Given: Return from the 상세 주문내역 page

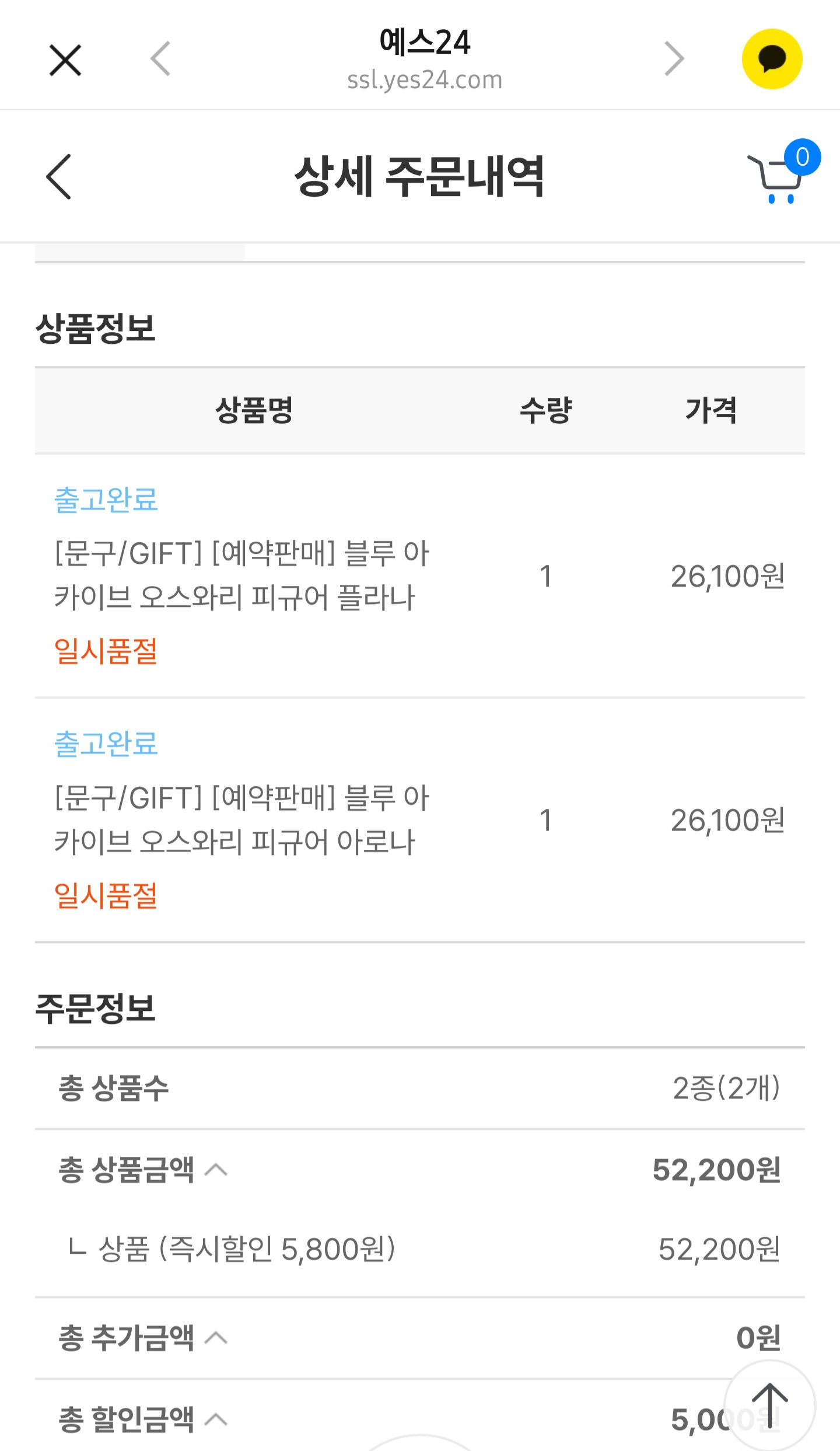Looking at the screenshot, I should click(x=58, y=177).
